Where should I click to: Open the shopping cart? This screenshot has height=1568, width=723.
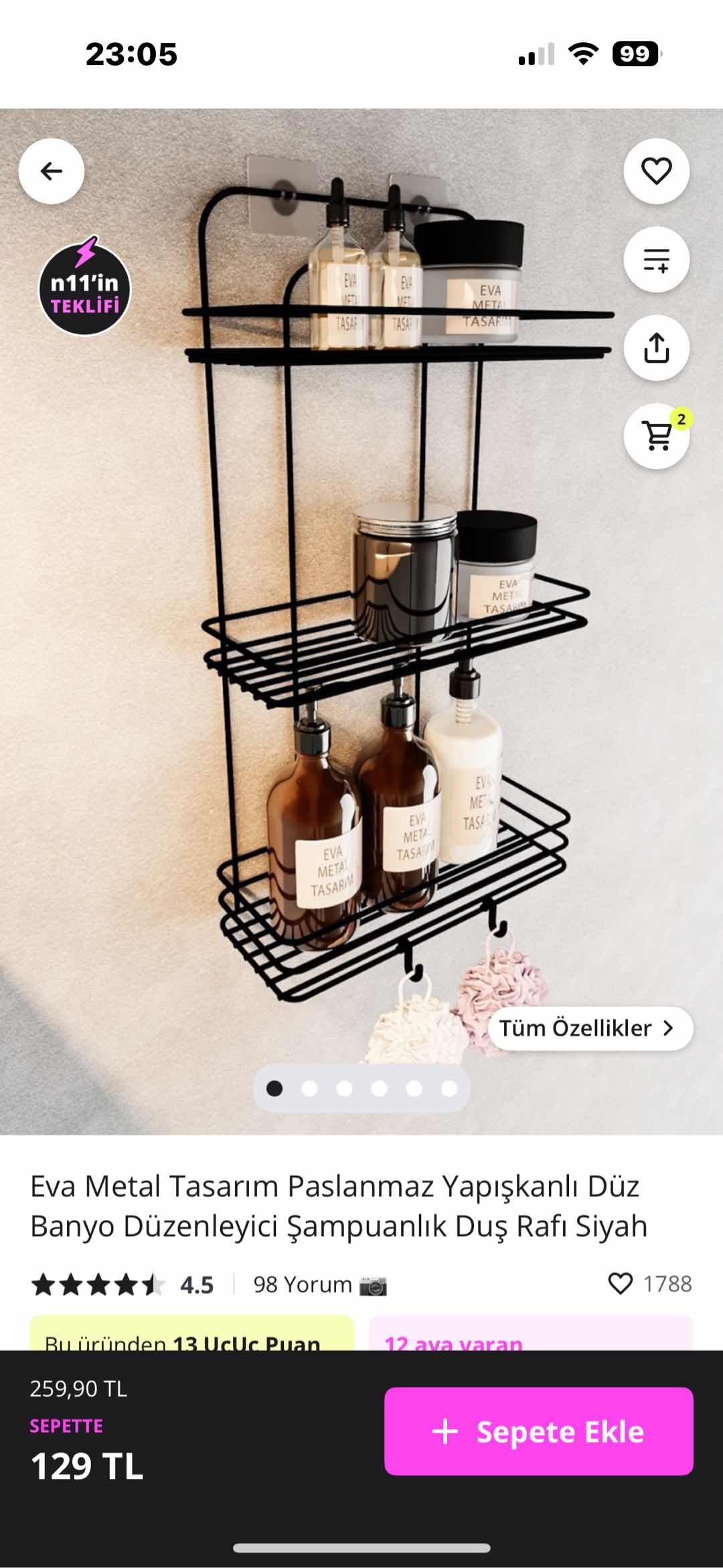point(656,437)
